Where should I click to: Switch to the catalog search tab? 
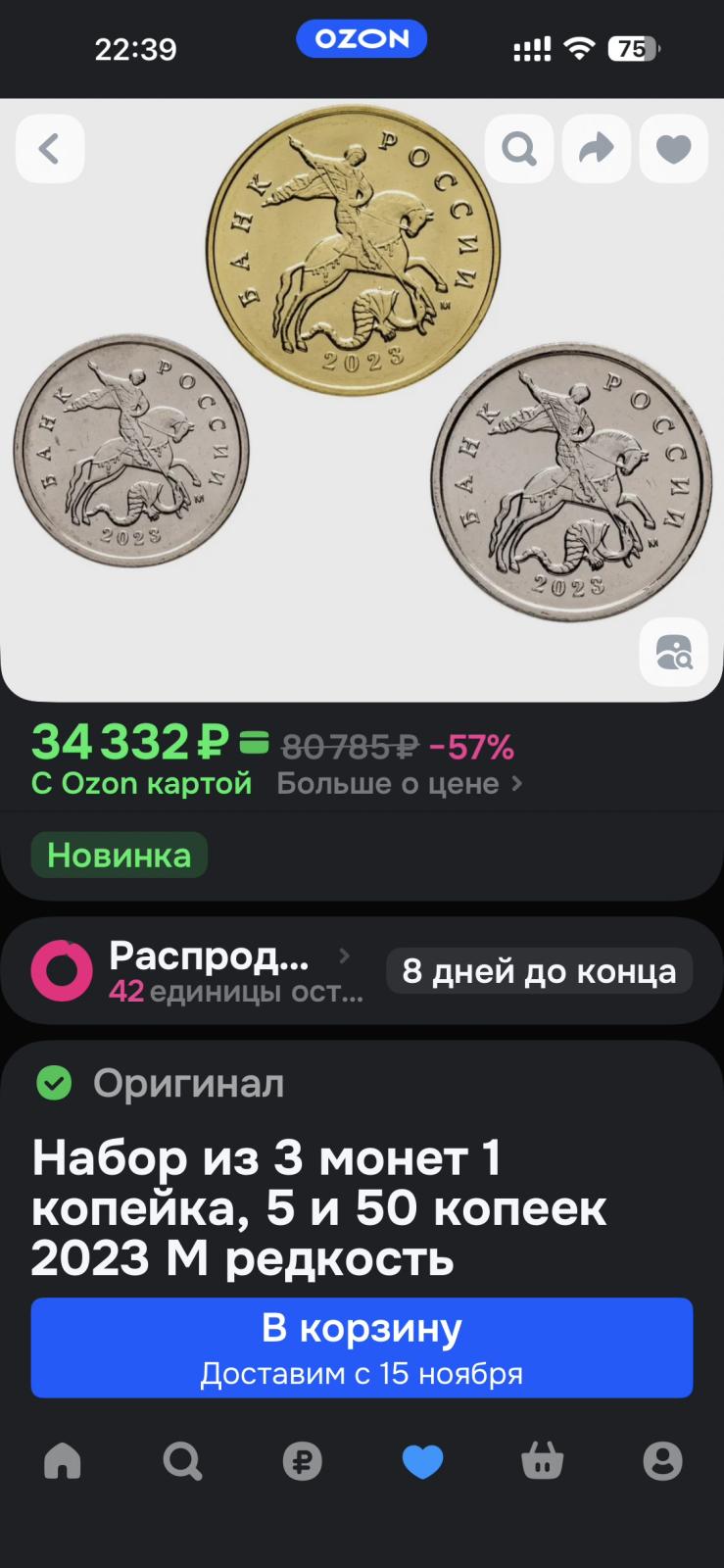tap(182, 1461)
